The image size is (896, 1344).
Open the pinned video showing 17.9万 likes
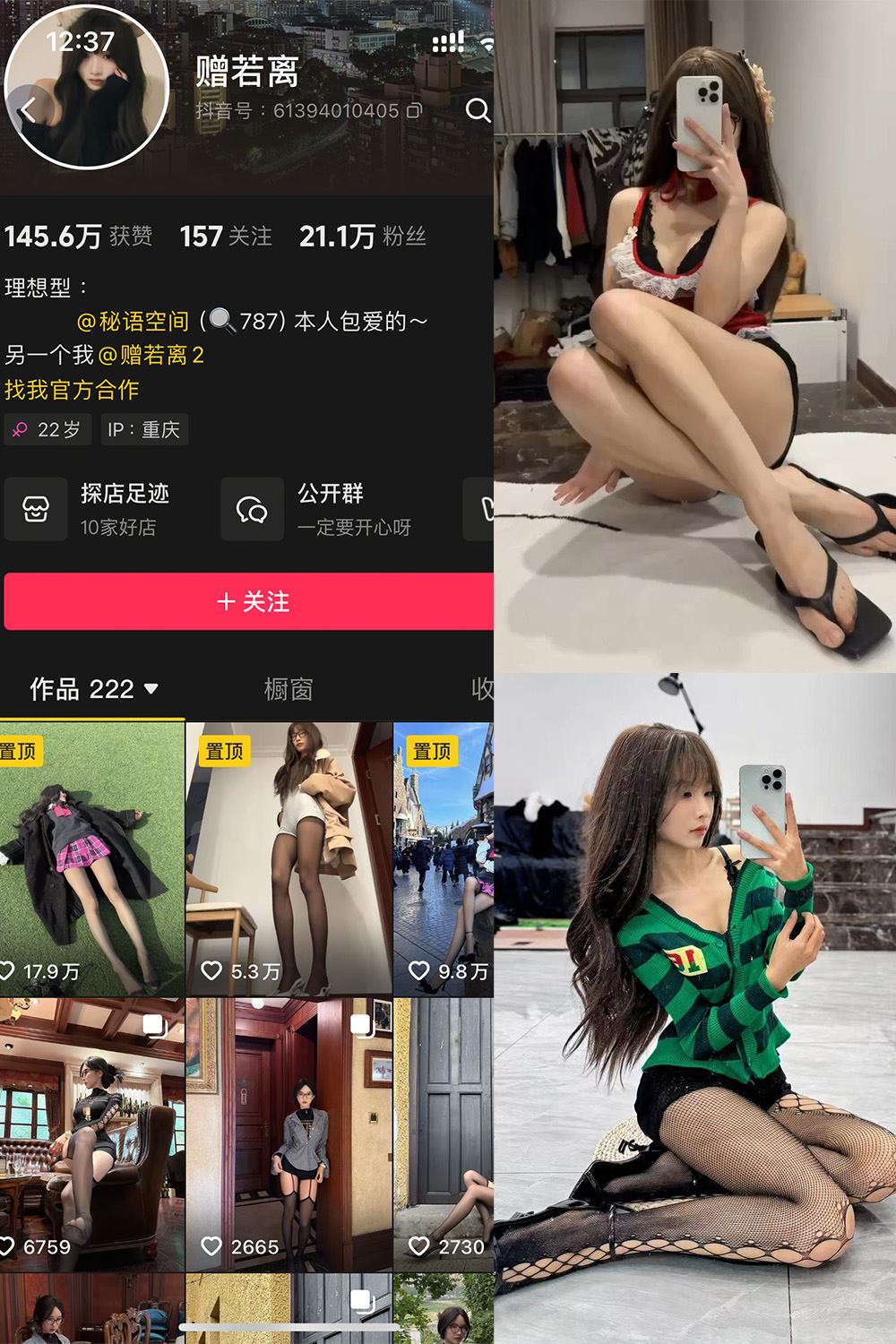(90, 851)
